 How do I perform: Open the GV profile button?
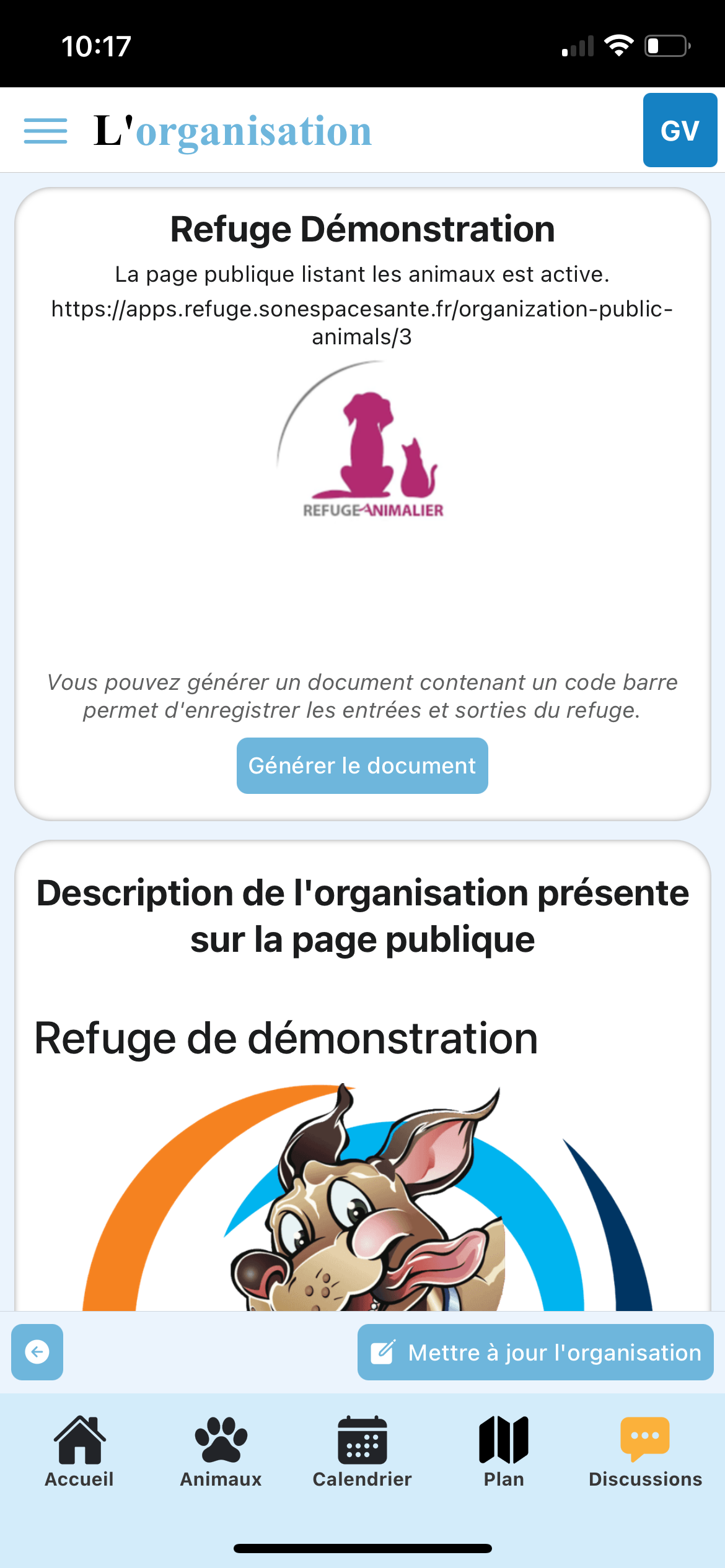pos(680,130)
